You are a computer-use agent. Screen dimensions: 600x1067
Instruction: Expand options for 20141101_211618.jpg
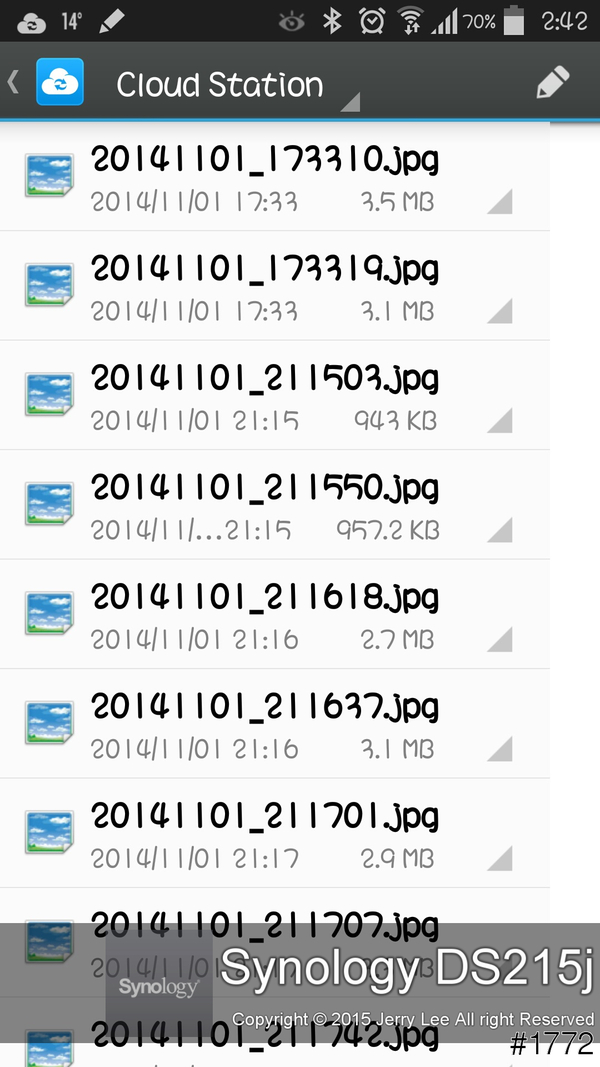coord(500,640)
